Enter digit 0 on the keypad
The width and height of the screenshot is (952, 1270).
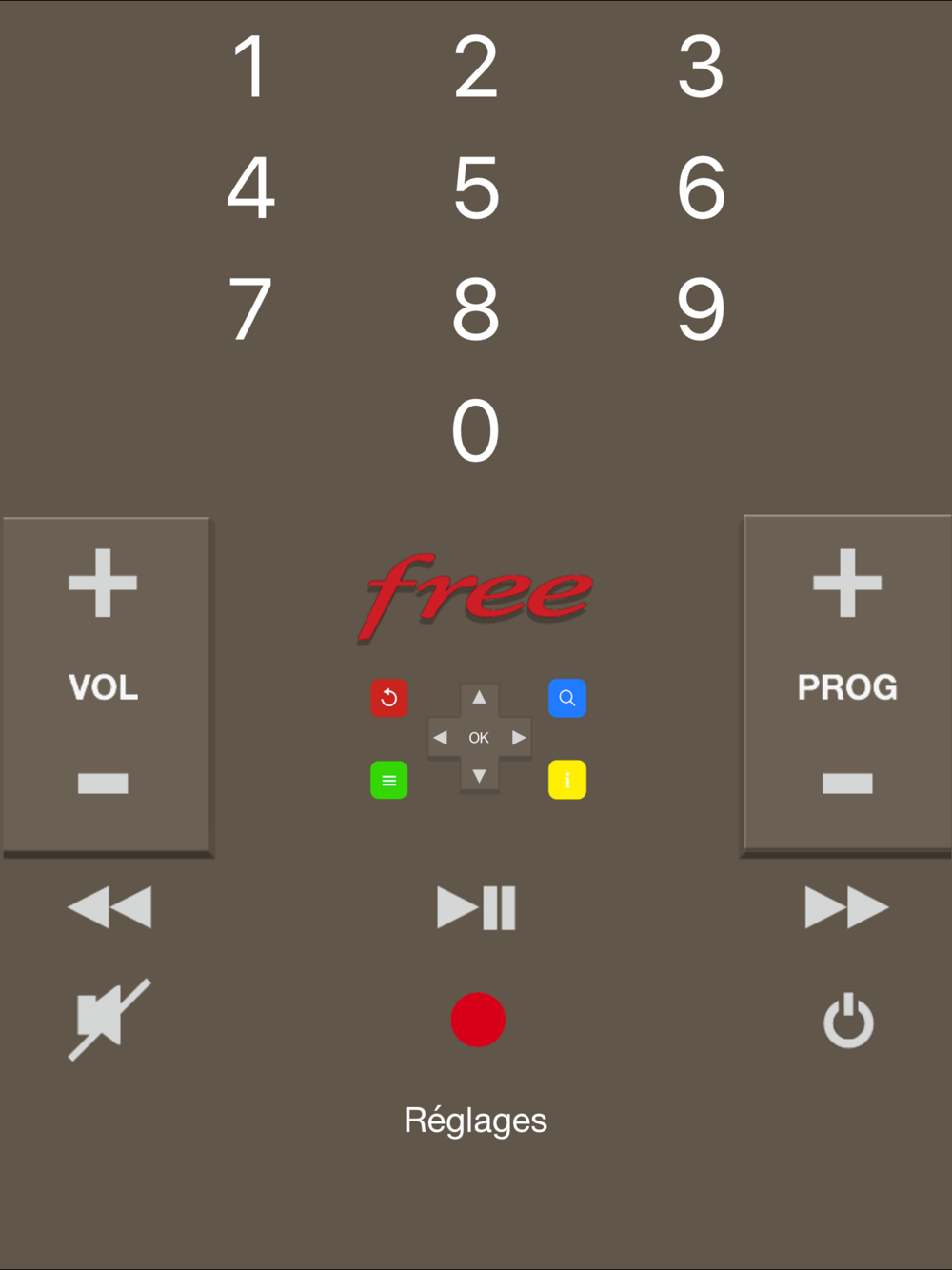click(476, 430)
